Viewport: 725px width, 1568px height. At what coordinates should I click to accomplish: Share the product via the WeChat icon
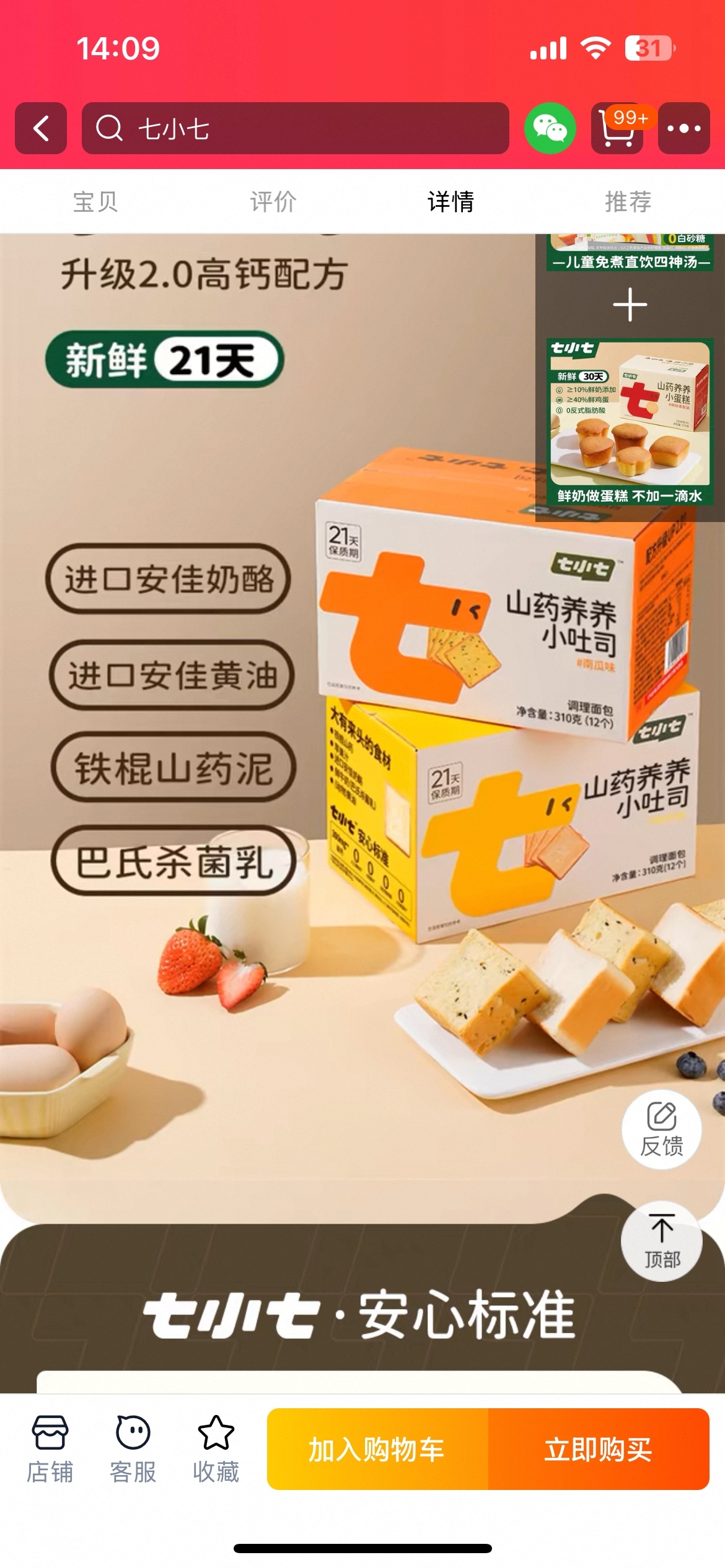(550, 128)
